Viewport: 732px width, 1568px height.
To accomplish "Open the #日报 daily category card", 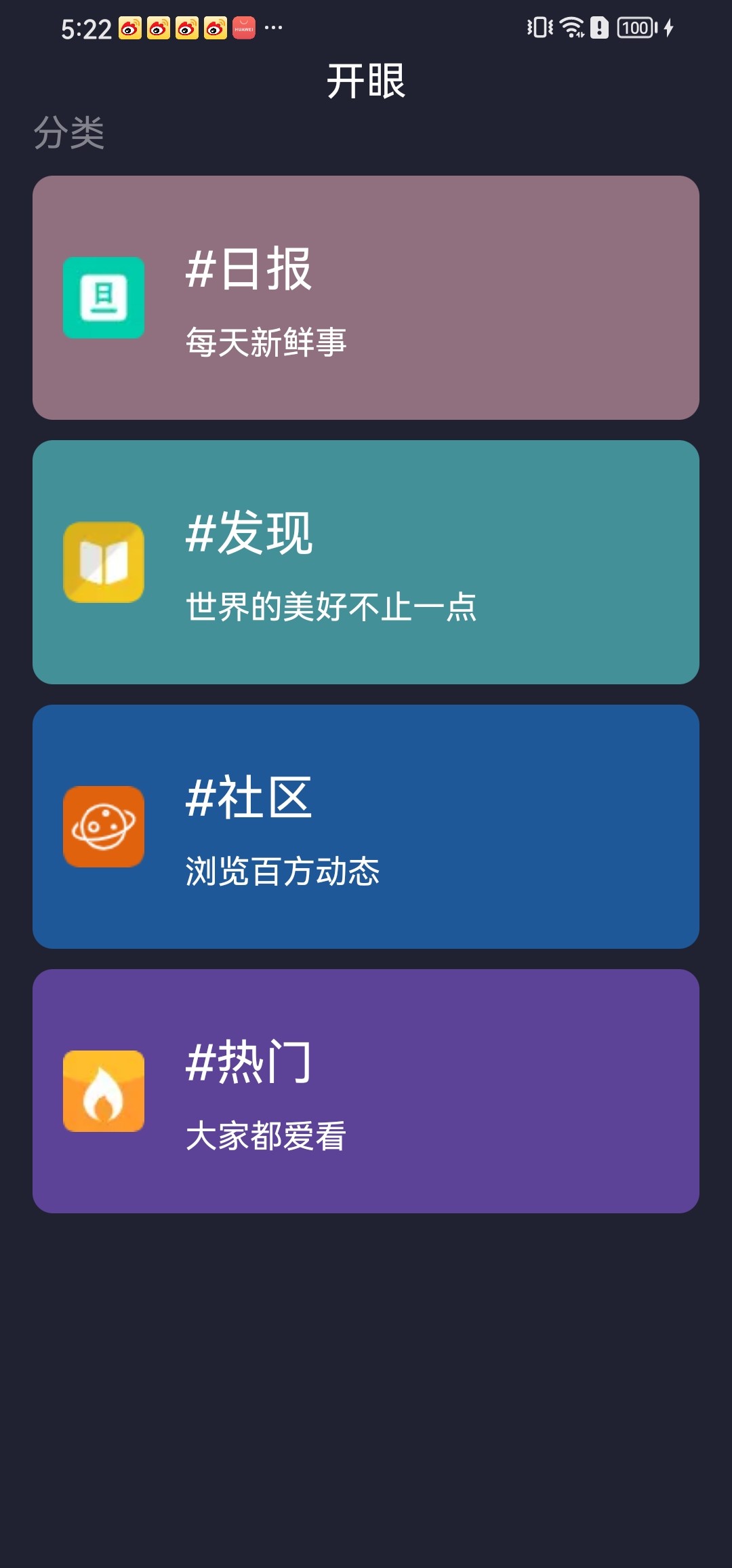I will pos(366,298).
